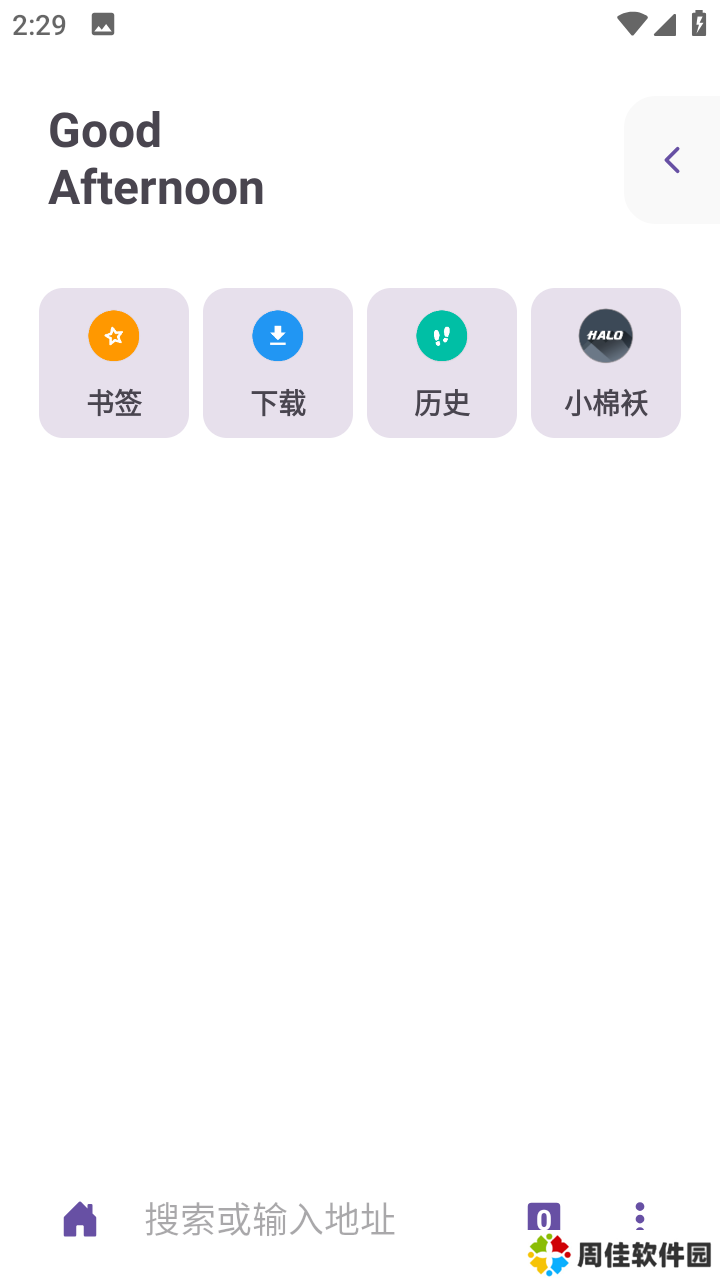Image resolution: width=720 pixels, height=1280 pixels.
Task: Open the 小棉袄 site shortcut
Action: (x=606, y=363)
